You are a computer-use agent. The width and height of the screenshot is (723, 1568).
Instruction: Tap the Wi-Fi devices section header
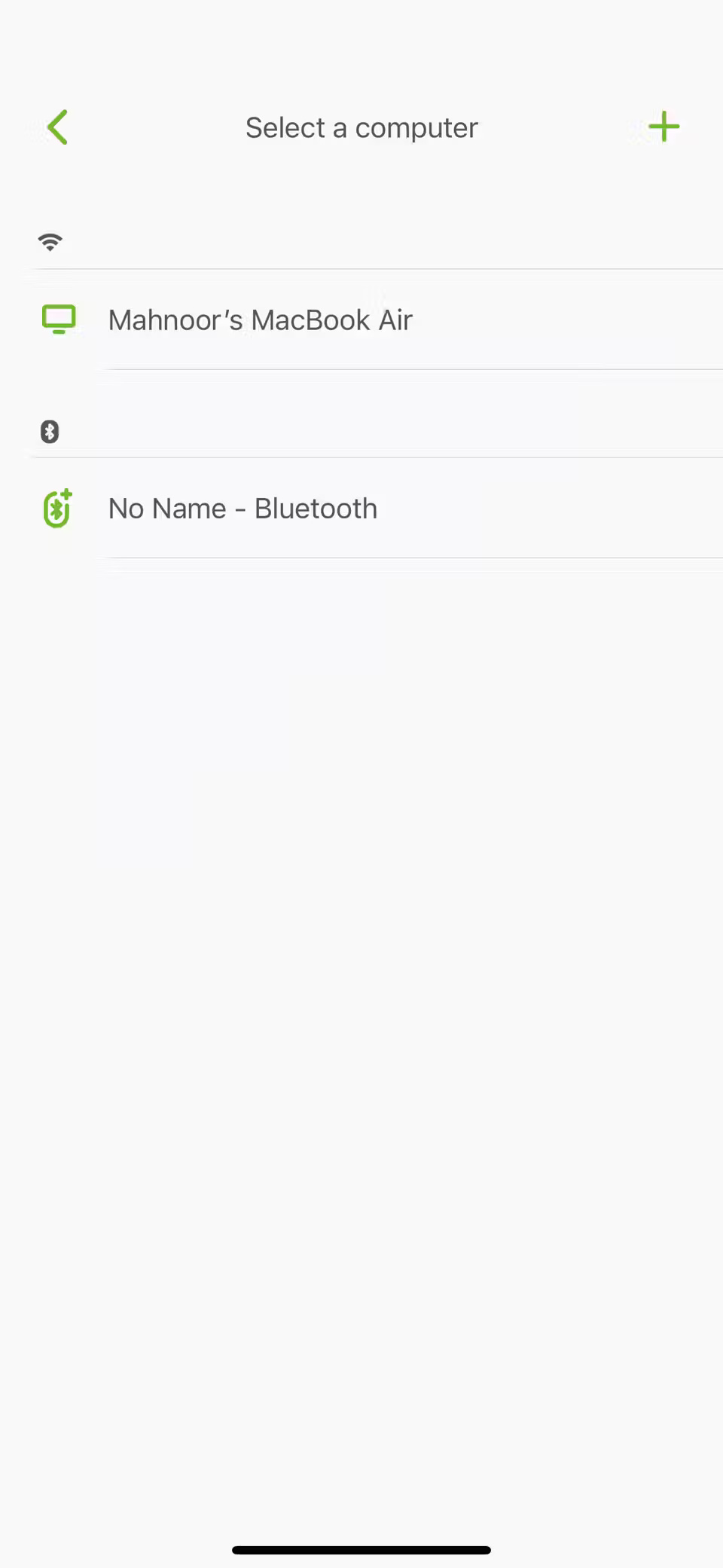pos(50,241)
